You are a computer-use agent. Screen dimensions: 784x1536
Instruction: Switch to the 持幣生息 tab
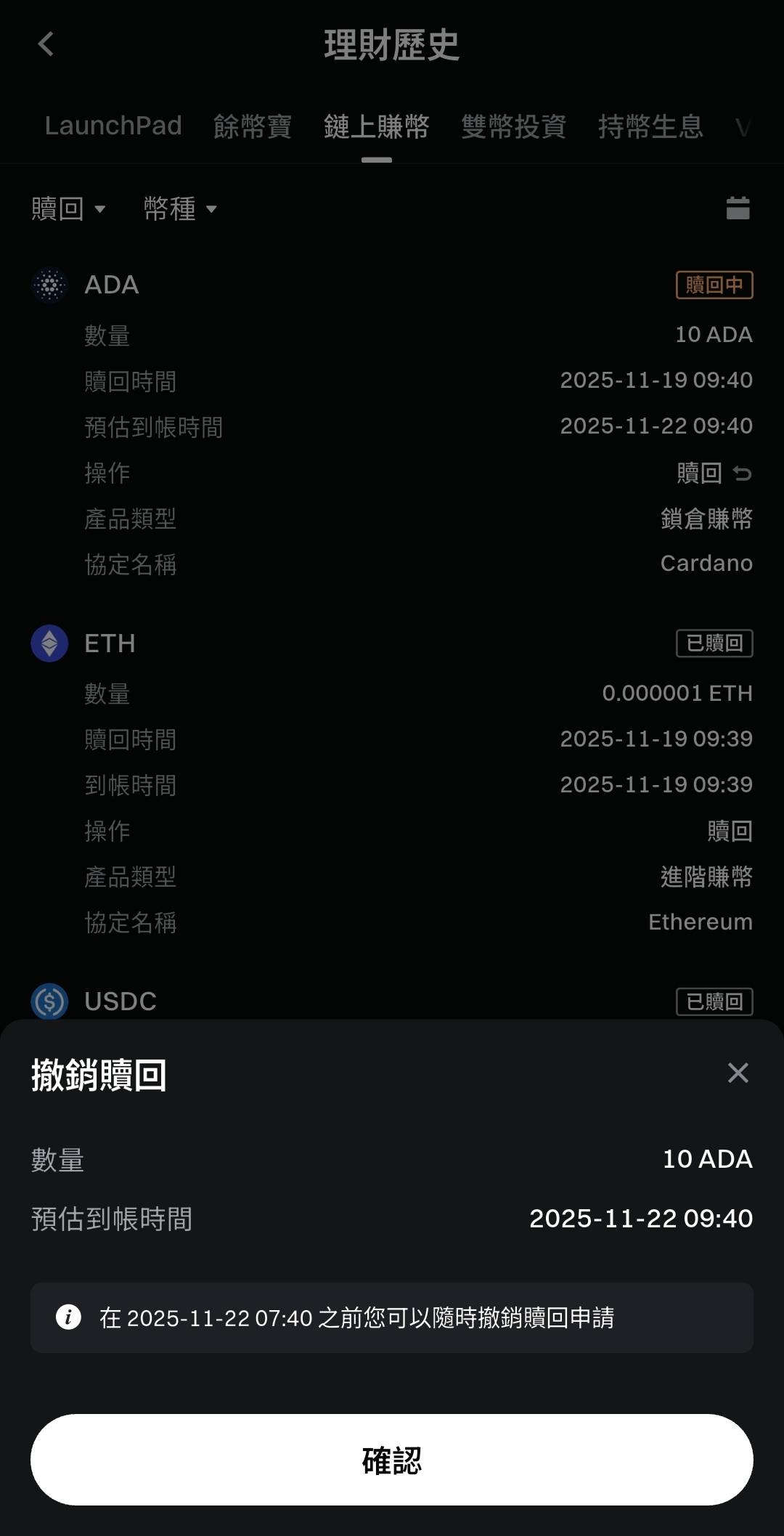[x=650, y=126]
